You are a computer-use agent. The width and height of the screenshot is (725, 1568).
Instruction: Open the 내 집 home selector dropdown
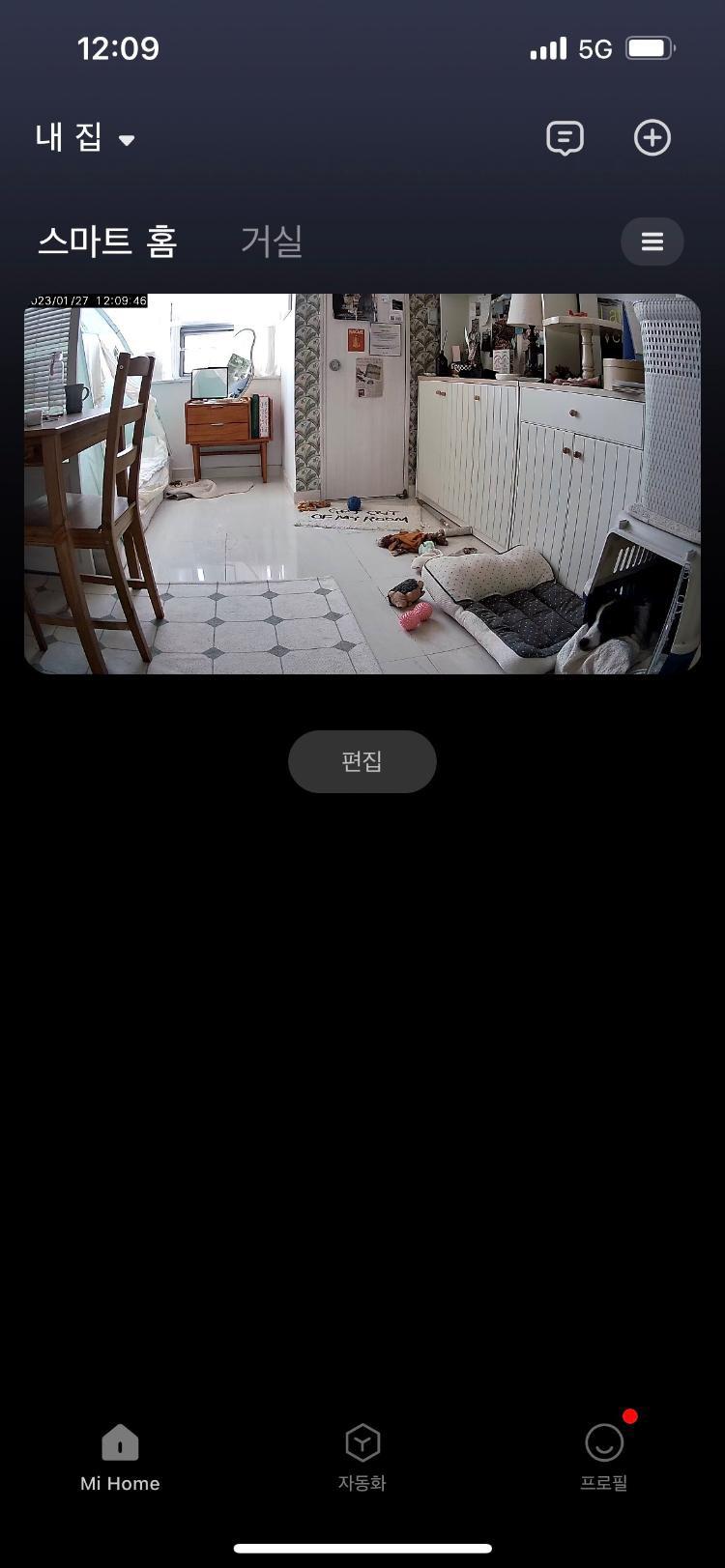pos(85,137)
